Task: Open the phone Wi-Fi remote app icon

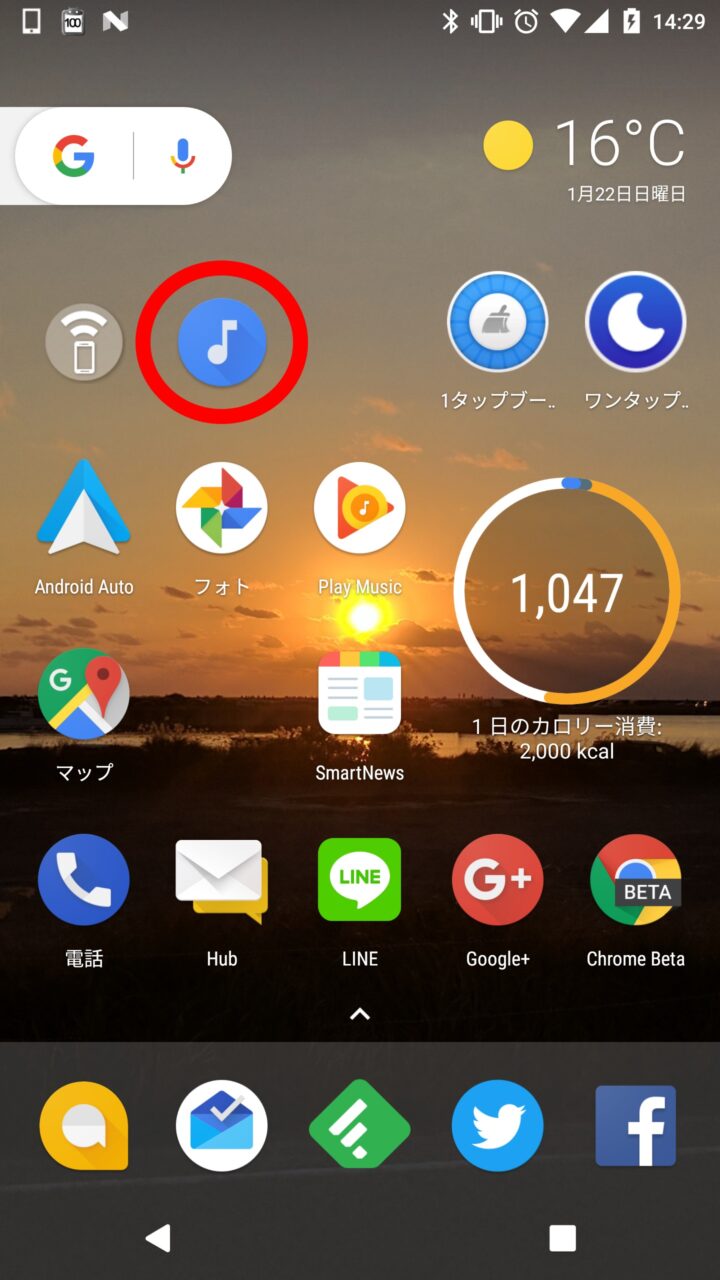Action: click(x=84, y=343)
